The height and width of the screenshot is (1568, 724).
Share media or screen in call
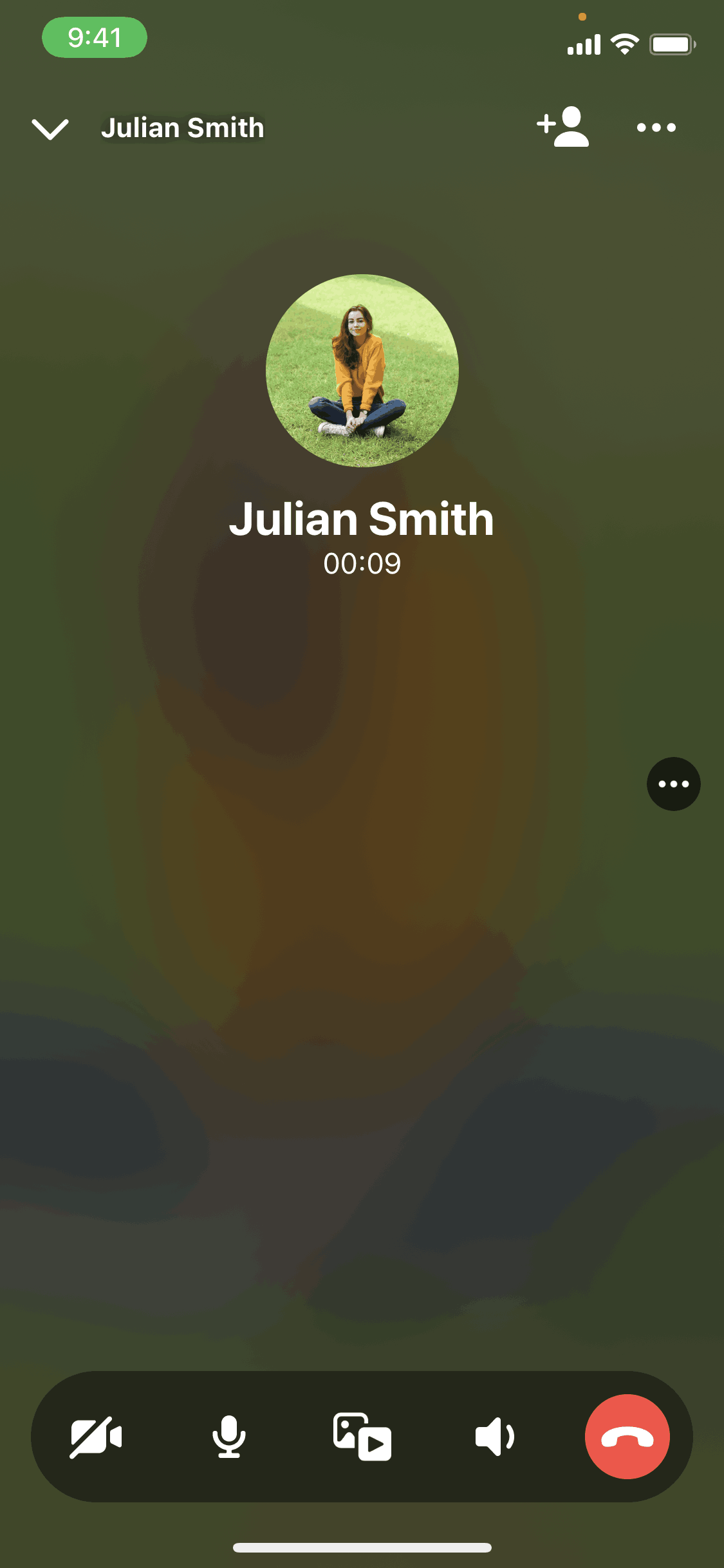coord(362,1437)
